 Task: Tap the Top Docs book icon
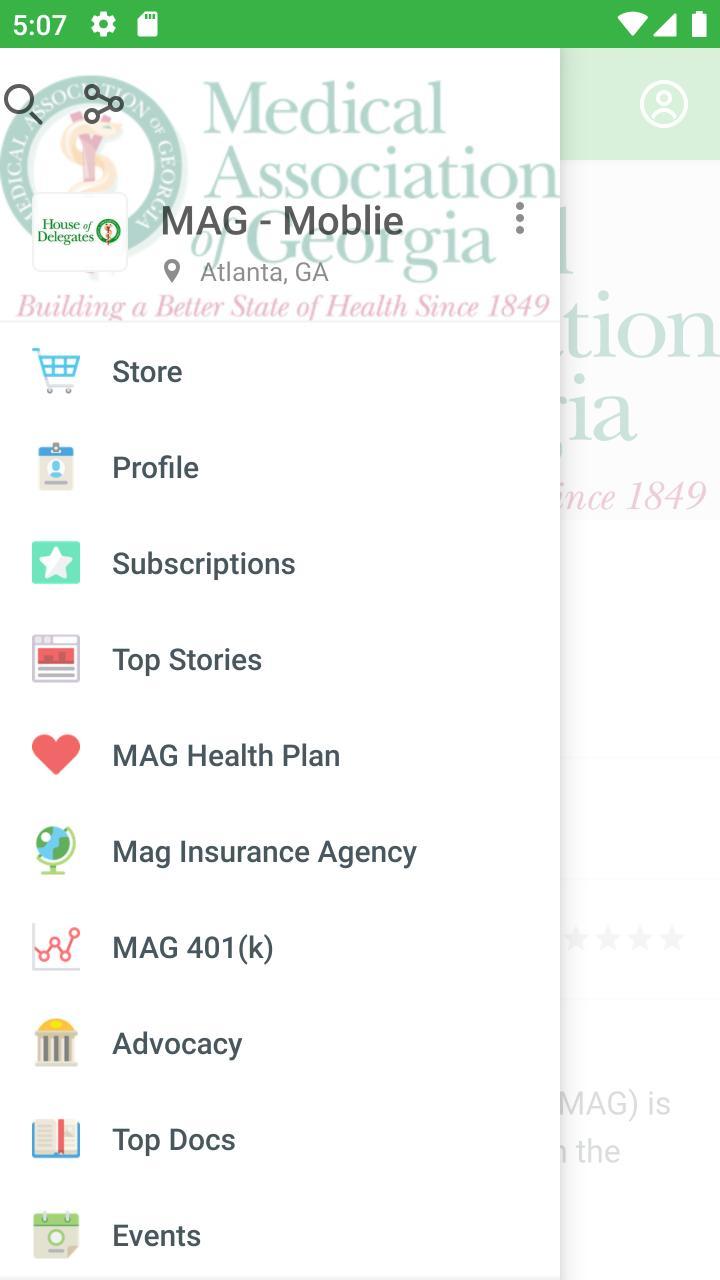(55, 1138)
